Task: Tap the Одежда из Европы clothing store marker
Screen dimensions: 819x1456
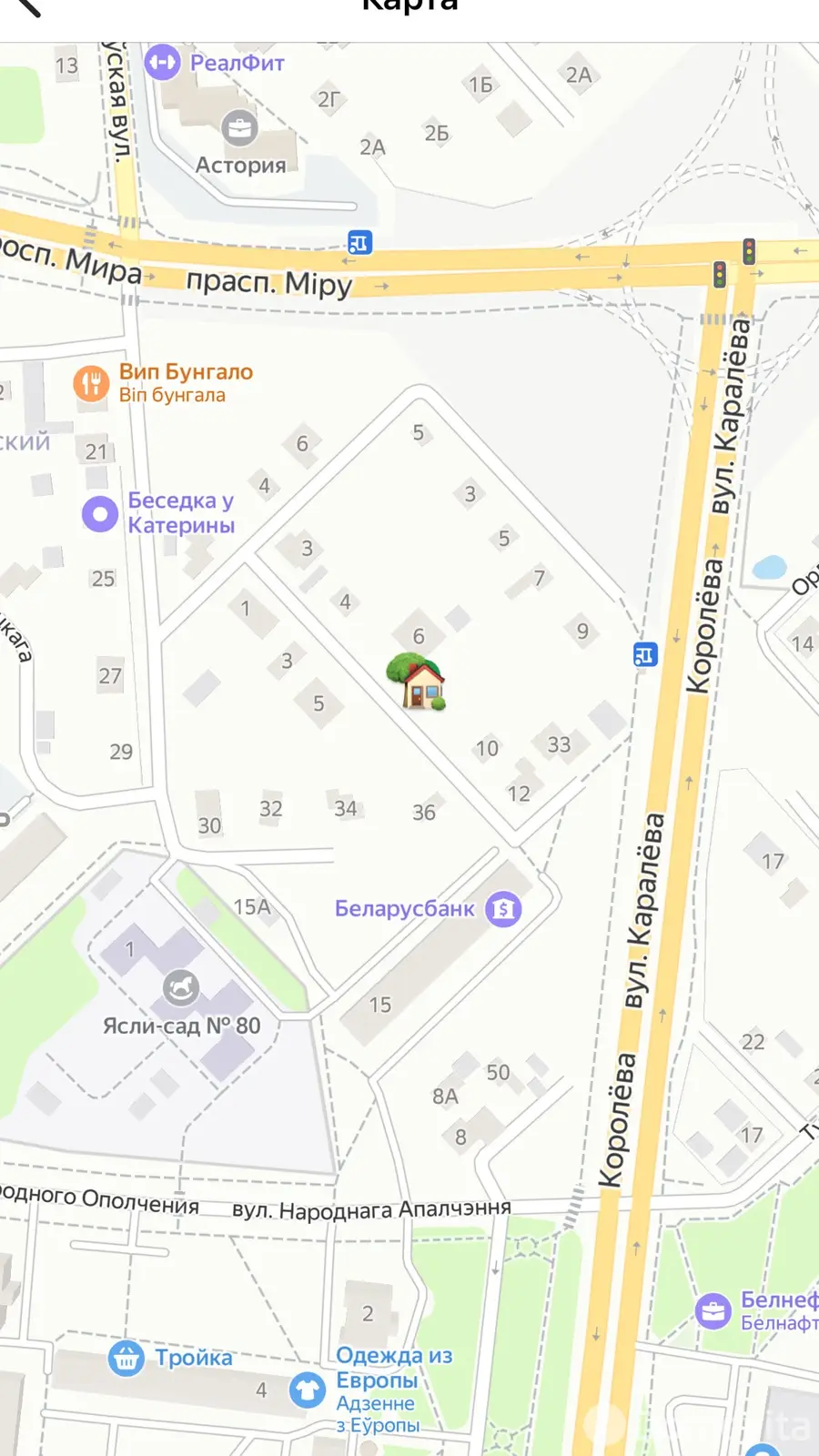Action: click(x=308, y=1390)
